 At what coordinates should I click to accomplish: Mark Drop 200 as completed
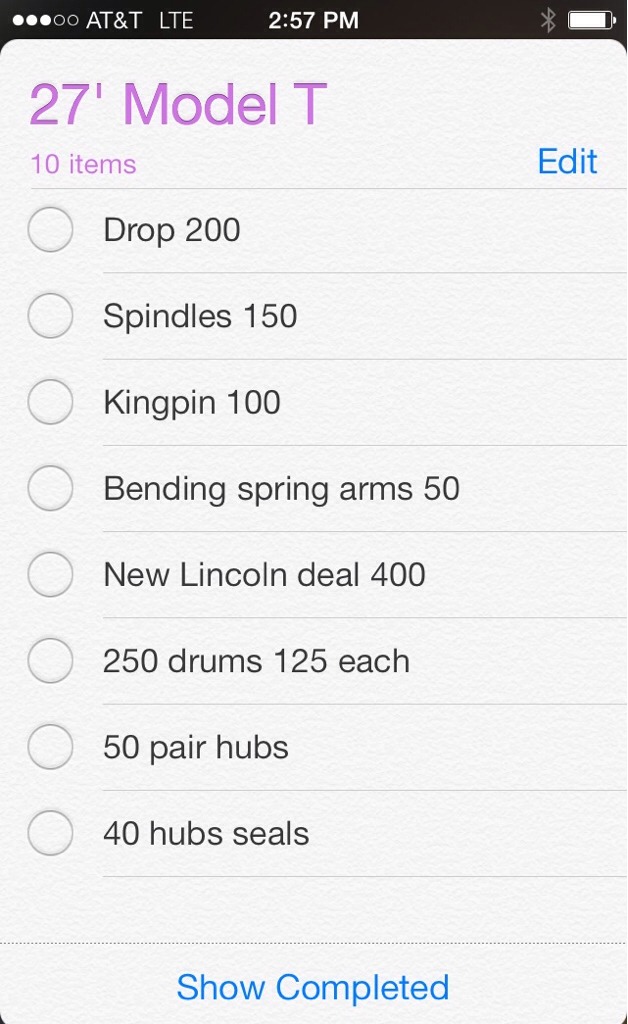[x=50, y=230]
